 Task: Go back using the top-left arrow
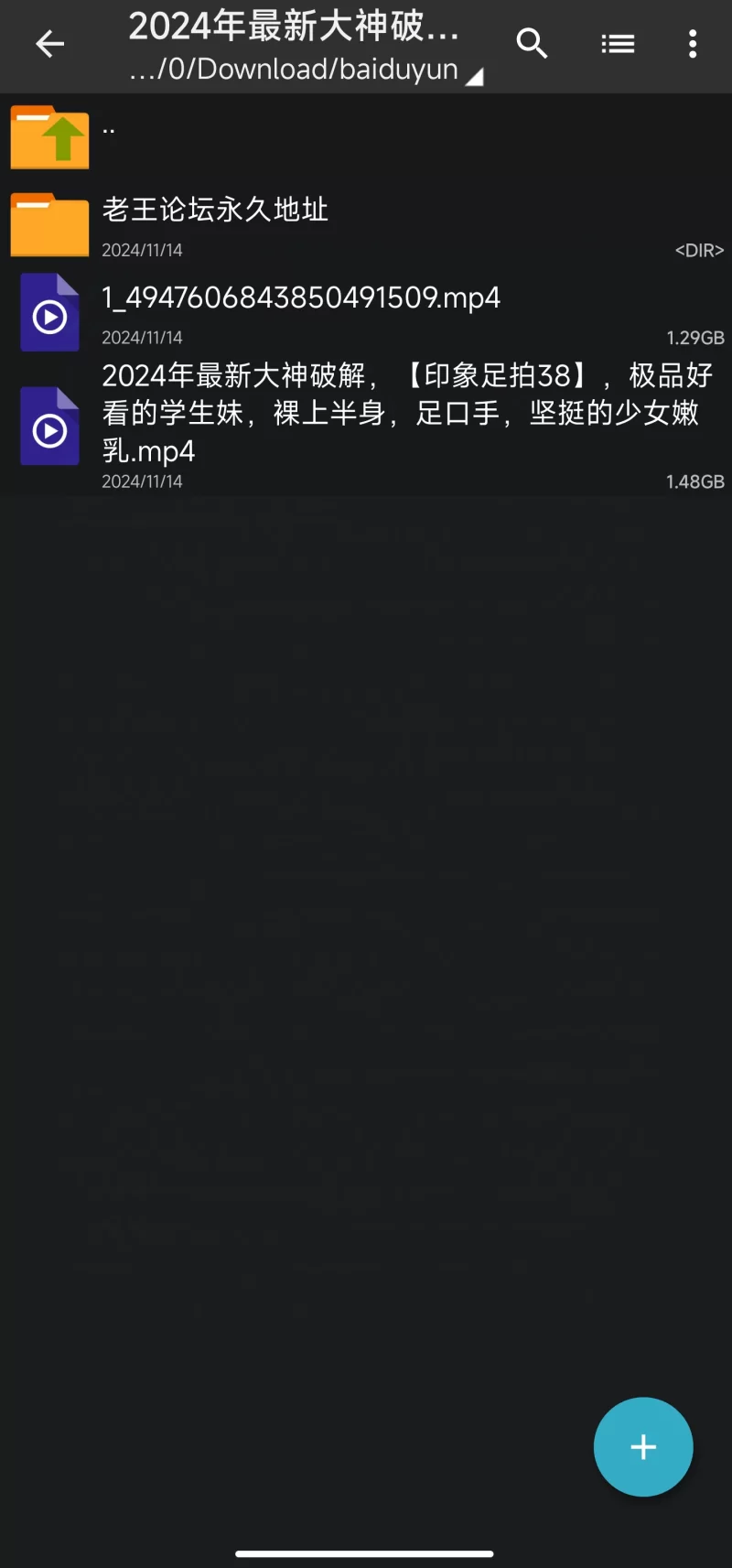click(x=49, y=44)
